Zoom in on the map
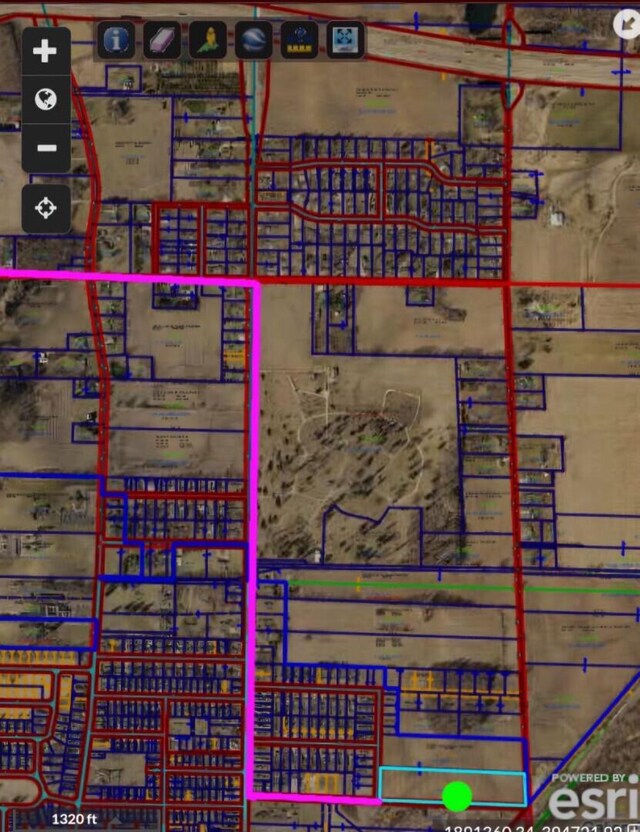This screenshot has width=640, height=832. [46, 51]
